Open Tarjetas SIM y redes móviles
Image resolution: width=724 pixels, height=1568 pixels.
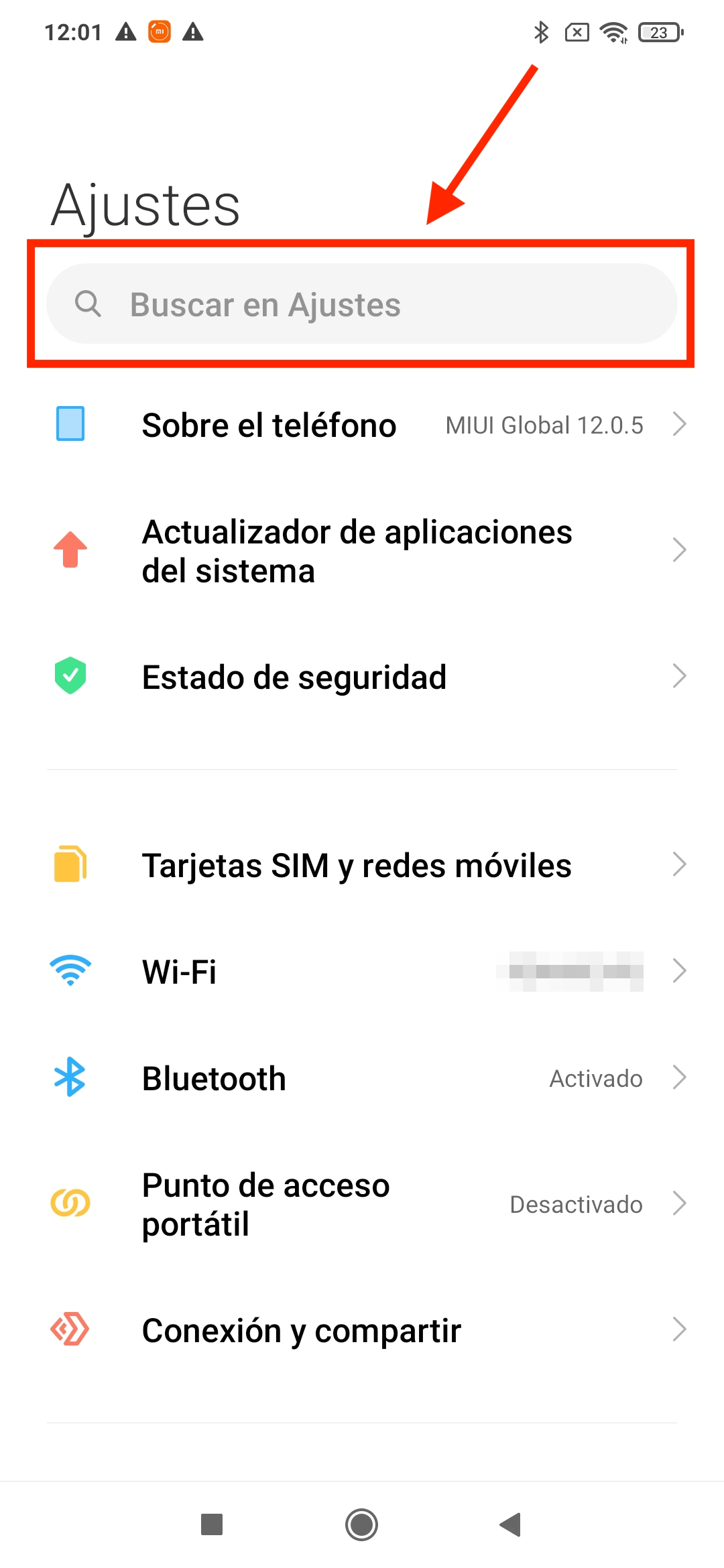(362, 865)
